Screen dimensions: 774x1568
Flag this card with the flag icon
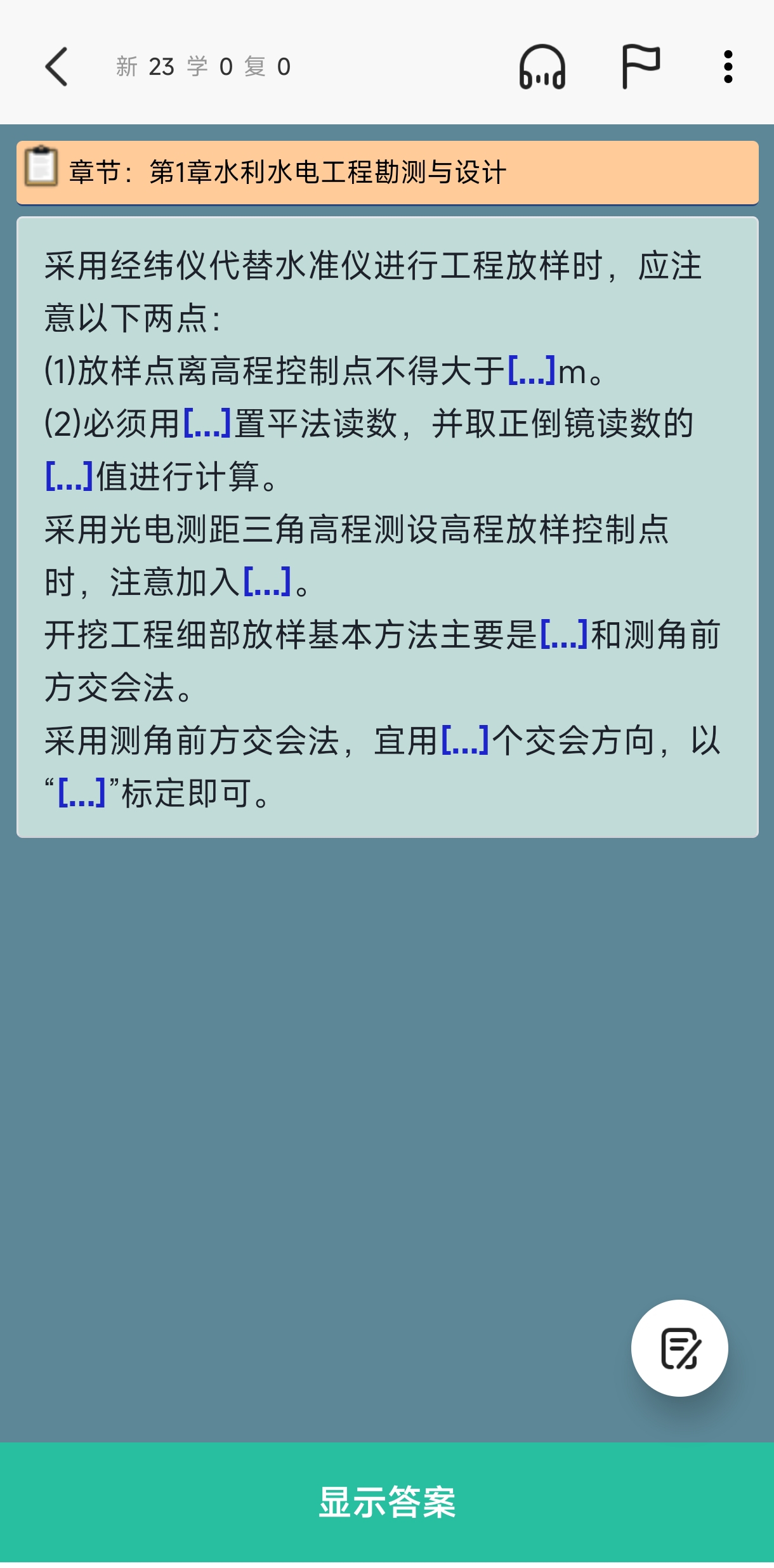tap(640, 67)
